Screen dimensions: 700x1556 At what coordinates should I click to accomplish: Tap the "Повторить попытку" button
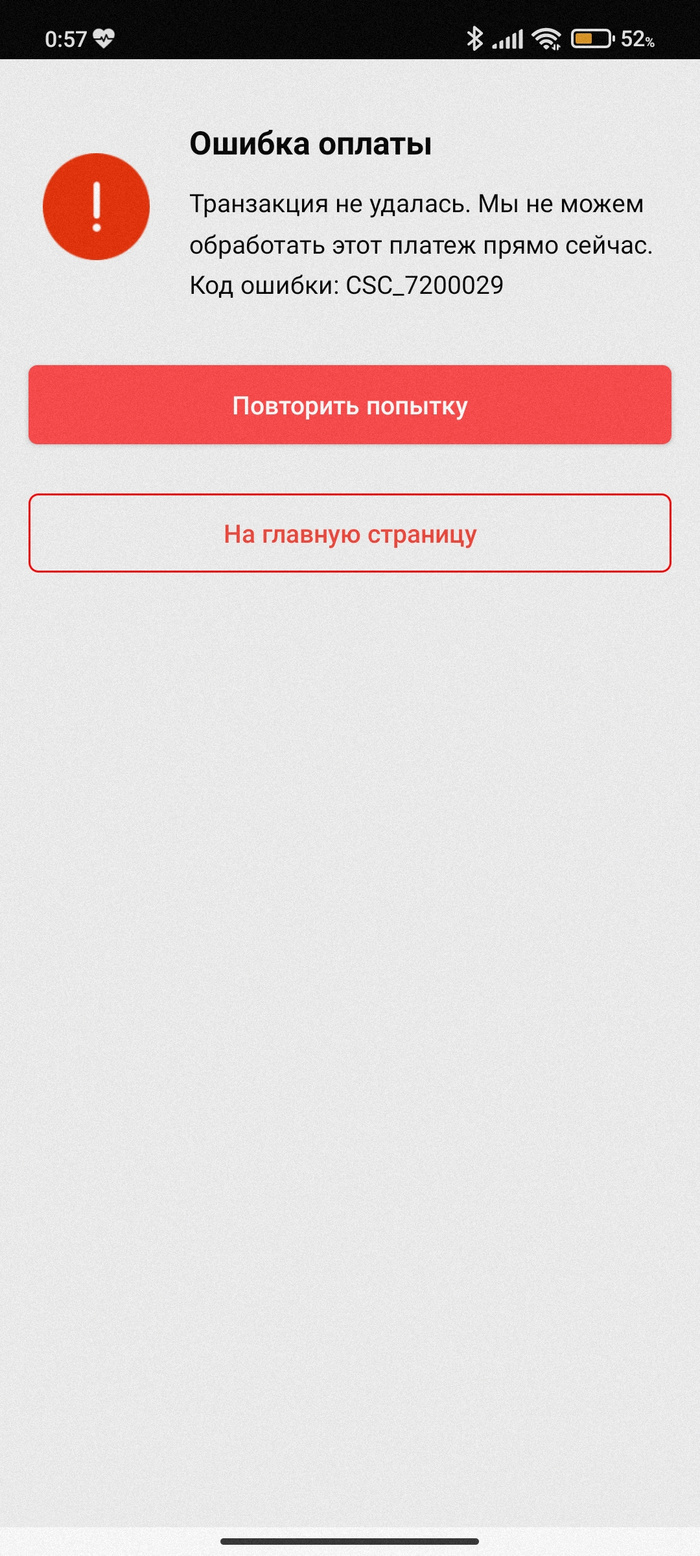[x=350, y=405]
